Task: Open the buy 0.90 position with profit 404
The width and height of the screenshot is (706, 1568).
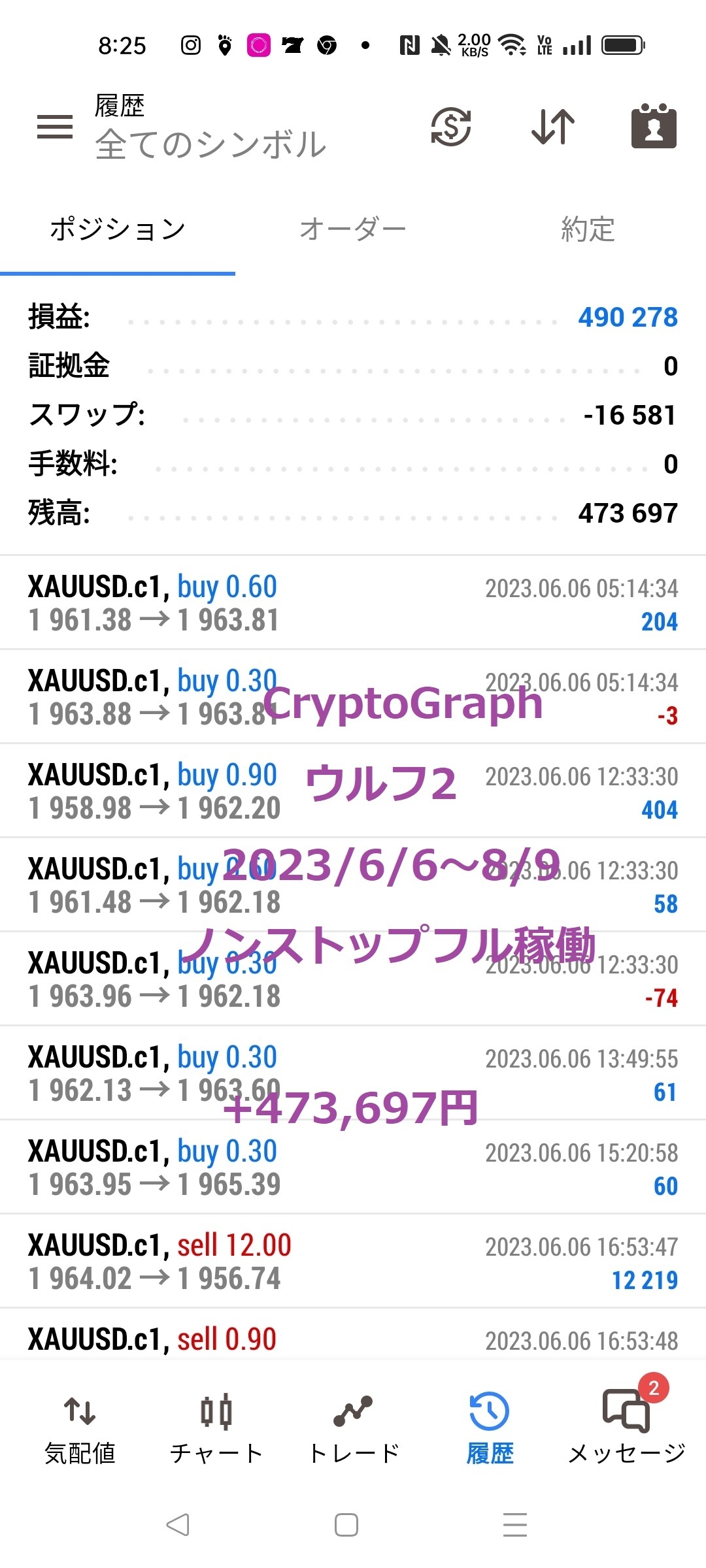Action: (353, 791)
